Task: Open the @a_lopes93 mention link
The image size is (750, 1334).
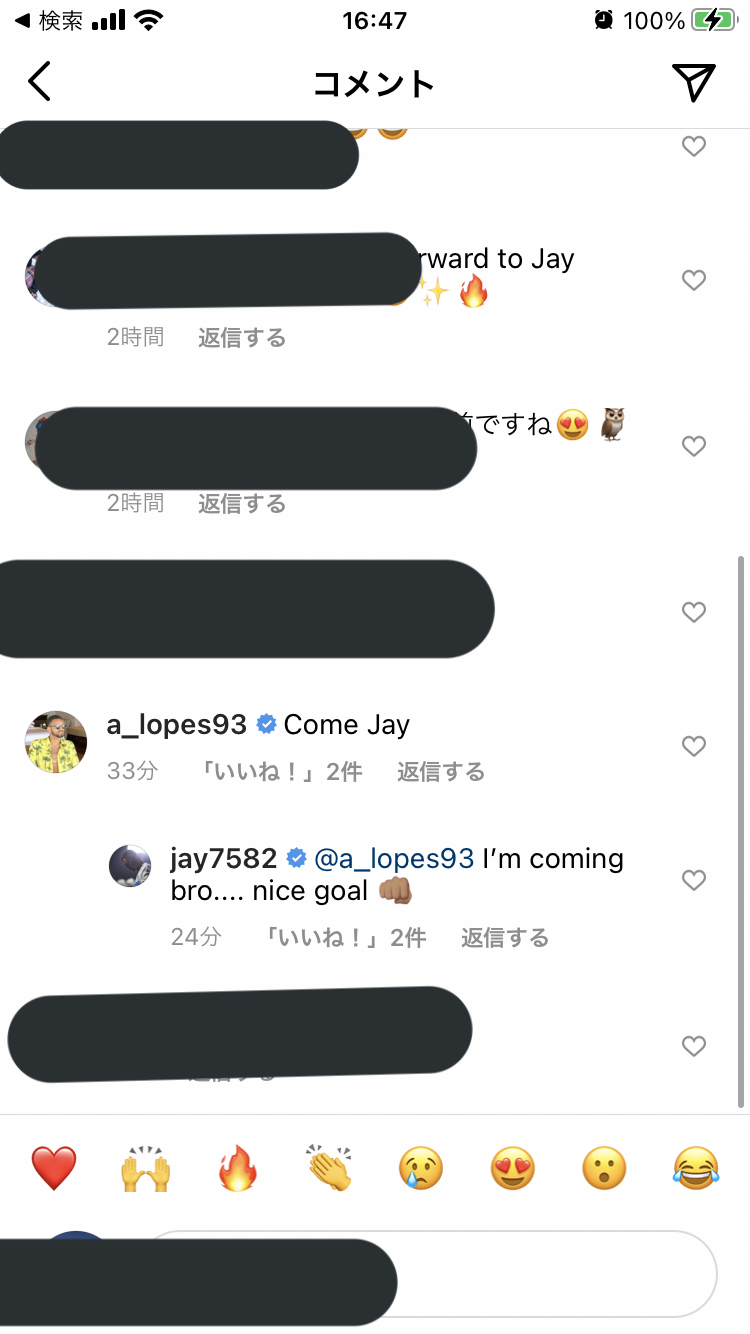Action: (393, 859)
